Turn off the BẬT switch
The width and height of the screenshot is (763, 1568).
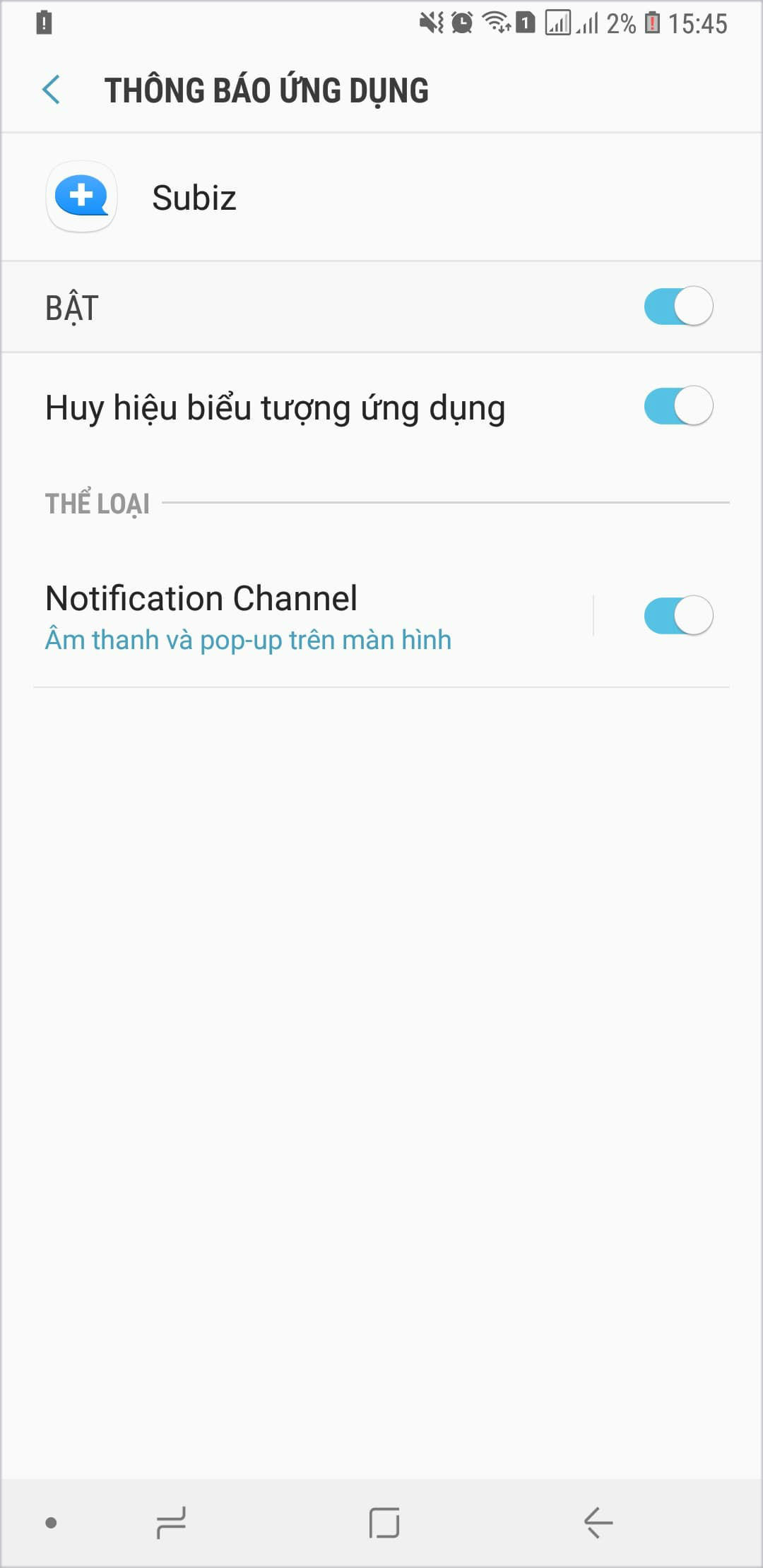[677, 306]
